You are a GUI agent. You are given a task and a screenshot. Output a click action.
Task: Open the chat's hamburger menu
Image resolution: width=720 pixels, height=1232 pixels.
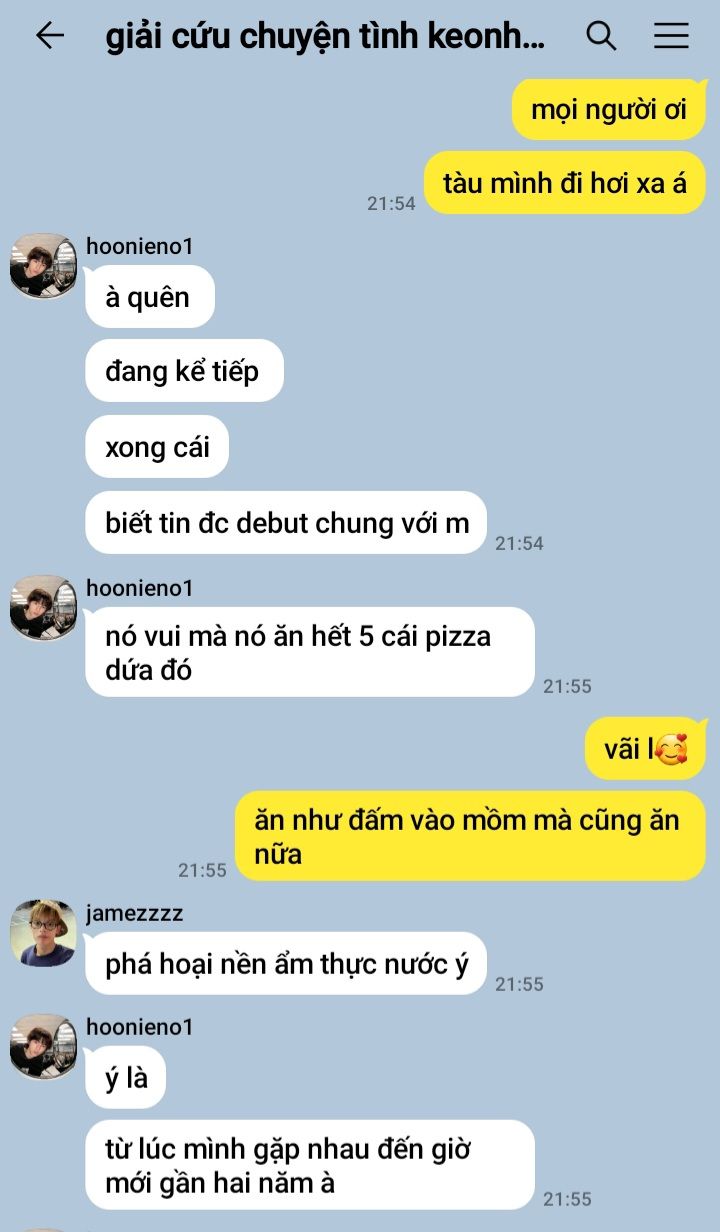pyautogui.click(x=671, y=36)
